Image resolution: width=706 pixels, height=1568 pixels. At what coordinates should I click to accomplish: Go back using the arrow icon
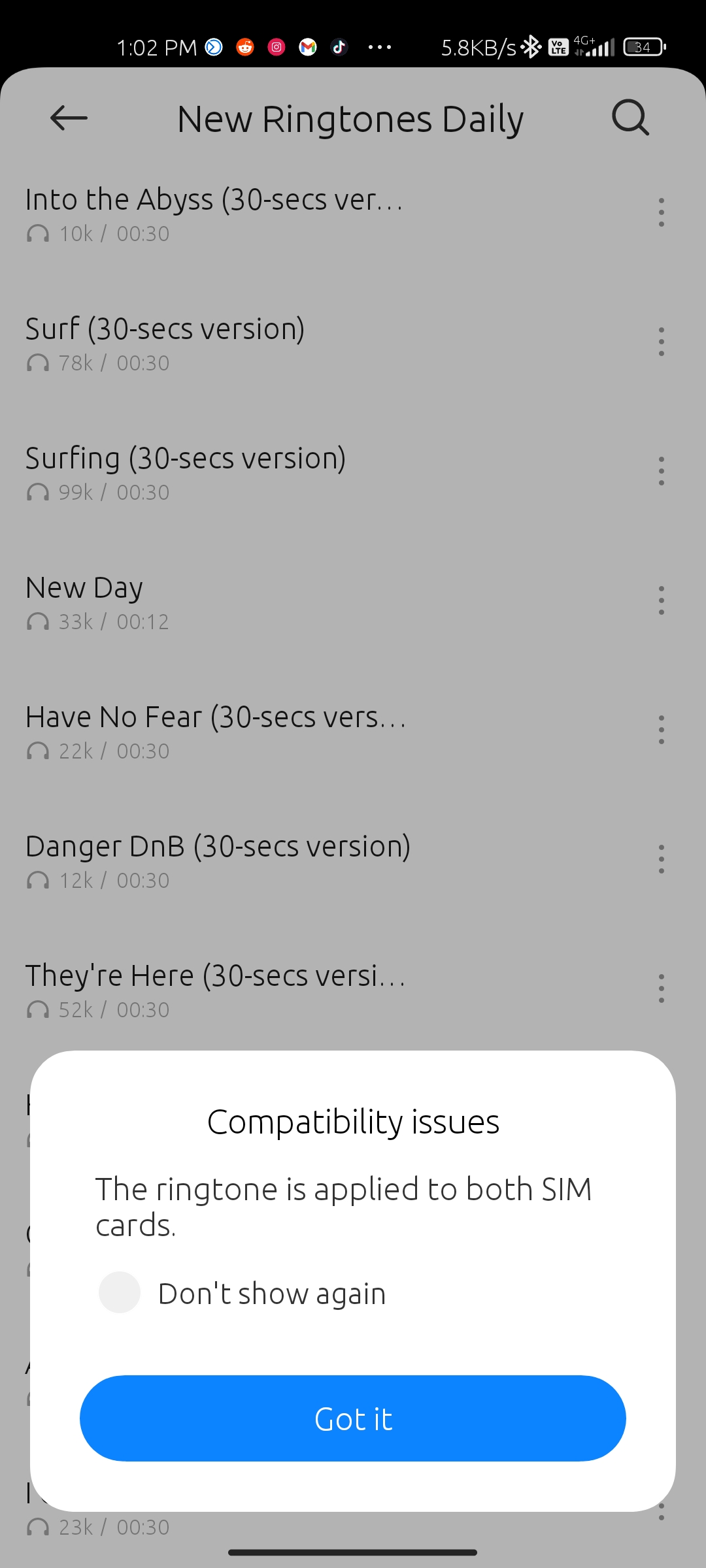coord(69,118)
